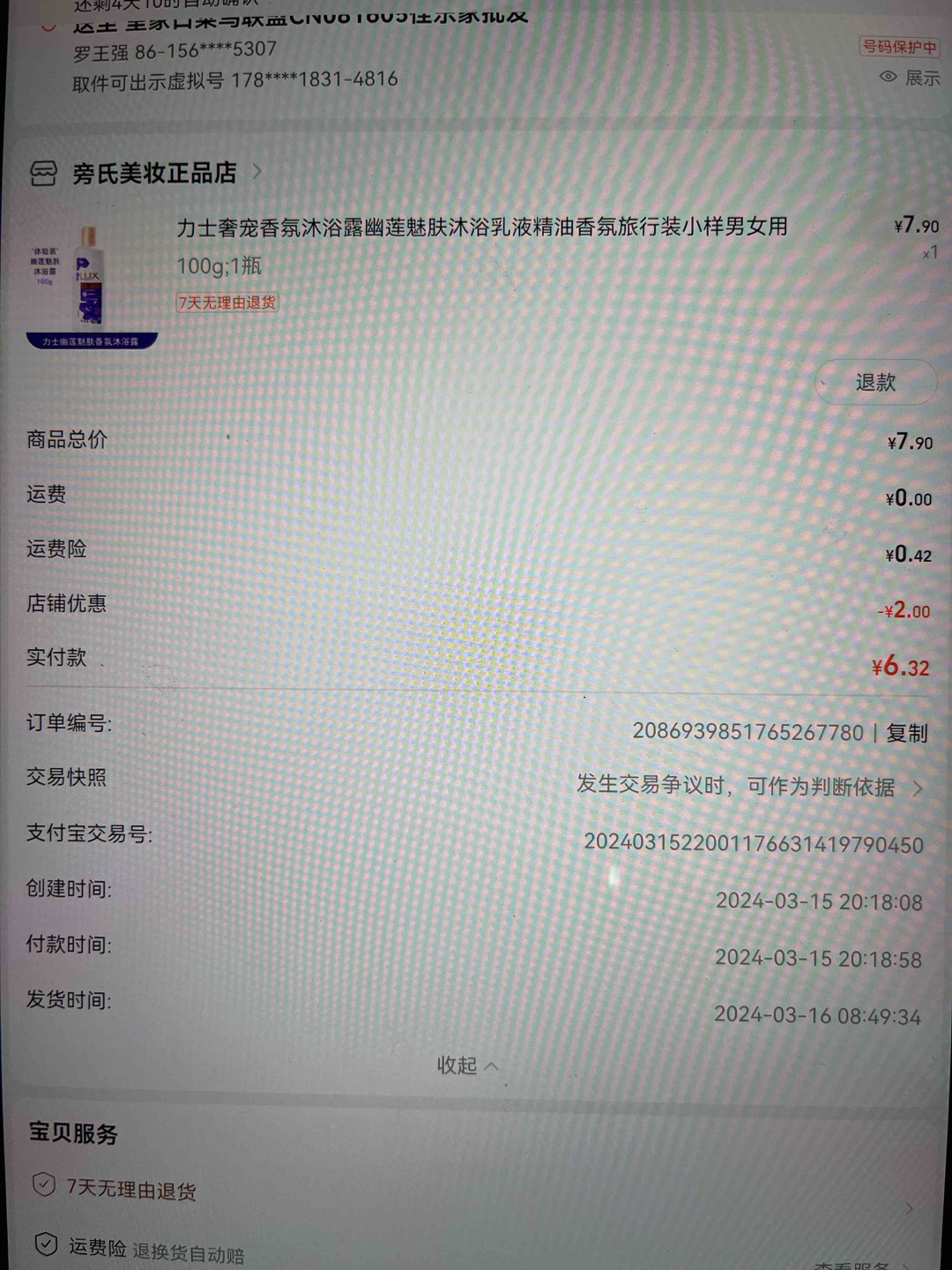Show the hidden phone number with 展示
Image resolution: width=952 pixels, height=1270 pixels.
click(x=911, y=78)
